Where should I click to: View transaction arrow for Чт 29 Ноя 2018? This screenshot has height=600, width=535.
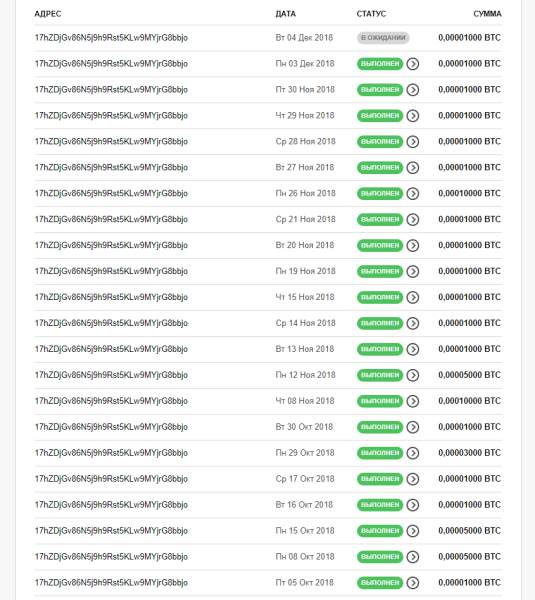coord(413,116)
